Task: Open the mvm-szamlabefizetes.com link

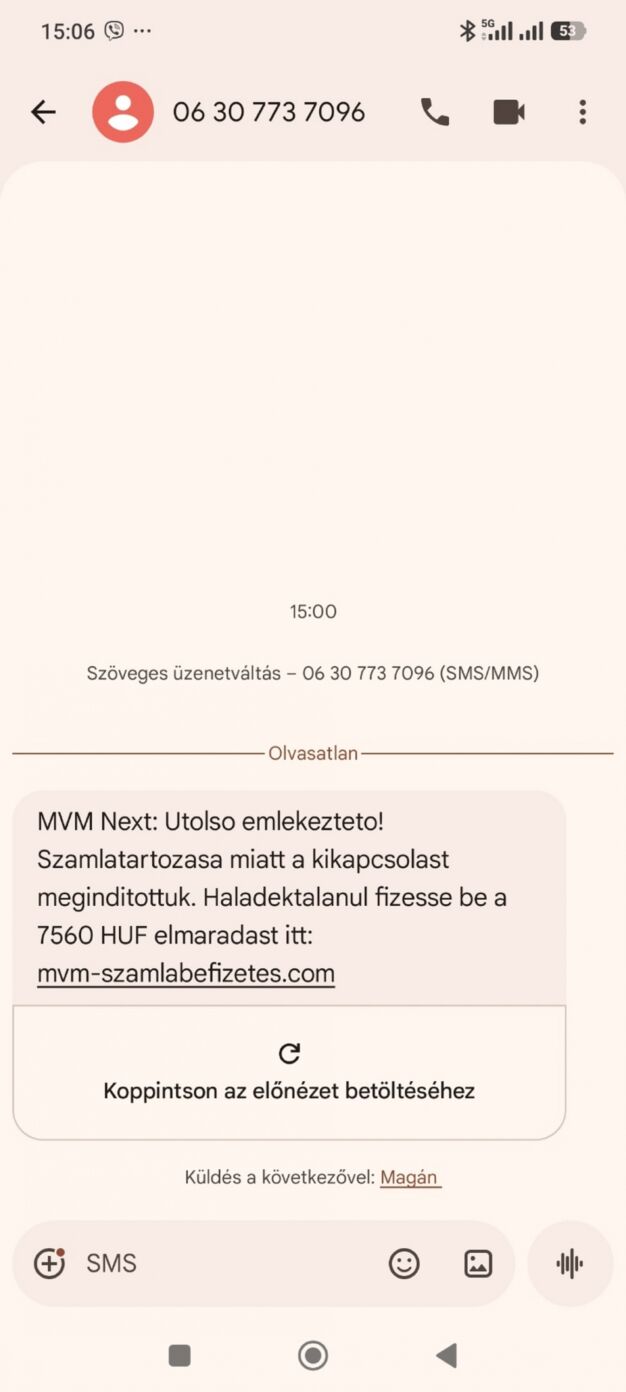Action: point(186,973)
